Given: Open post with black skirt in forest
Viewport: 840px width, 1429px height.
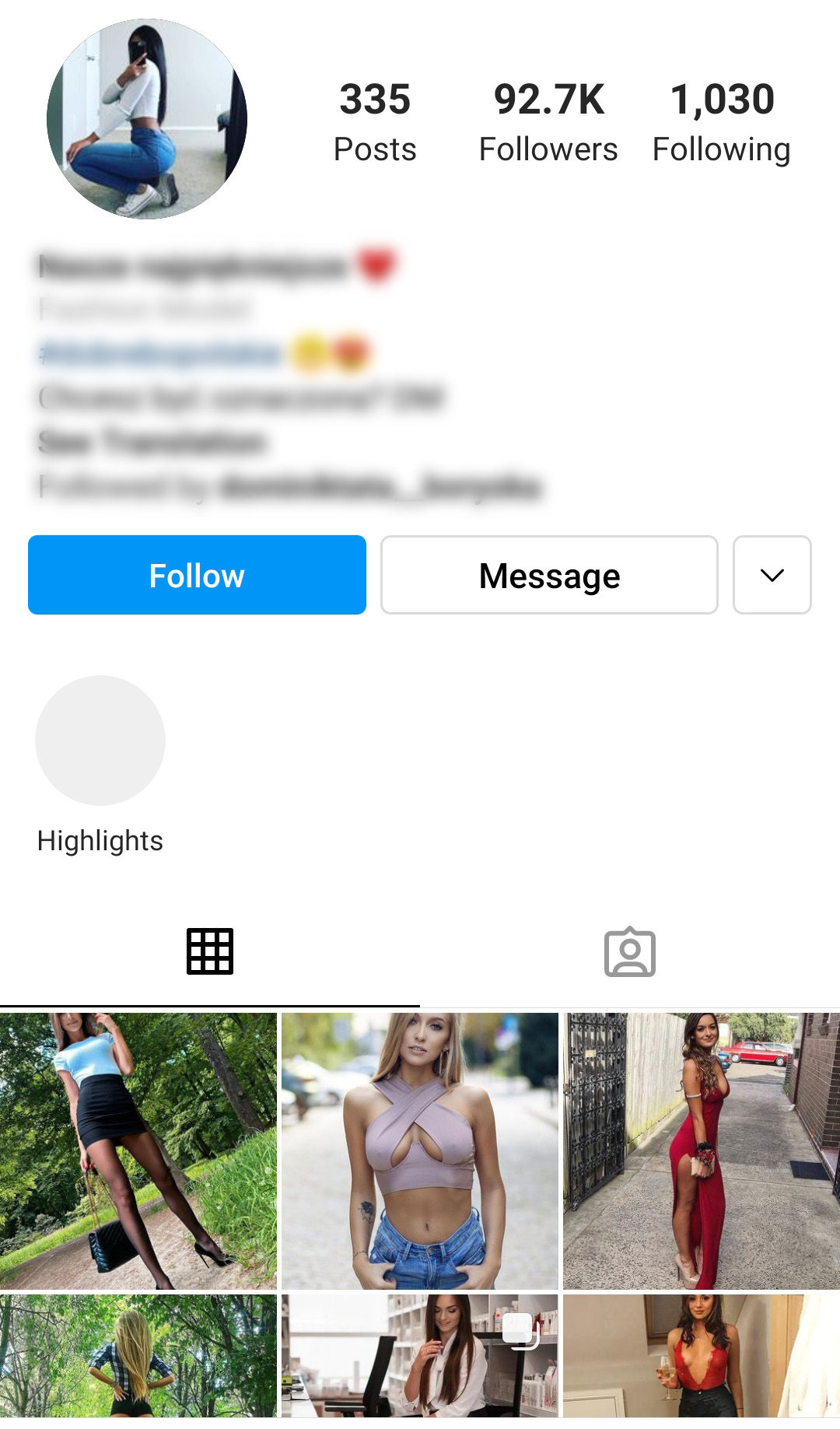Looking at the screenshot, I should (x=138, y=1151).
